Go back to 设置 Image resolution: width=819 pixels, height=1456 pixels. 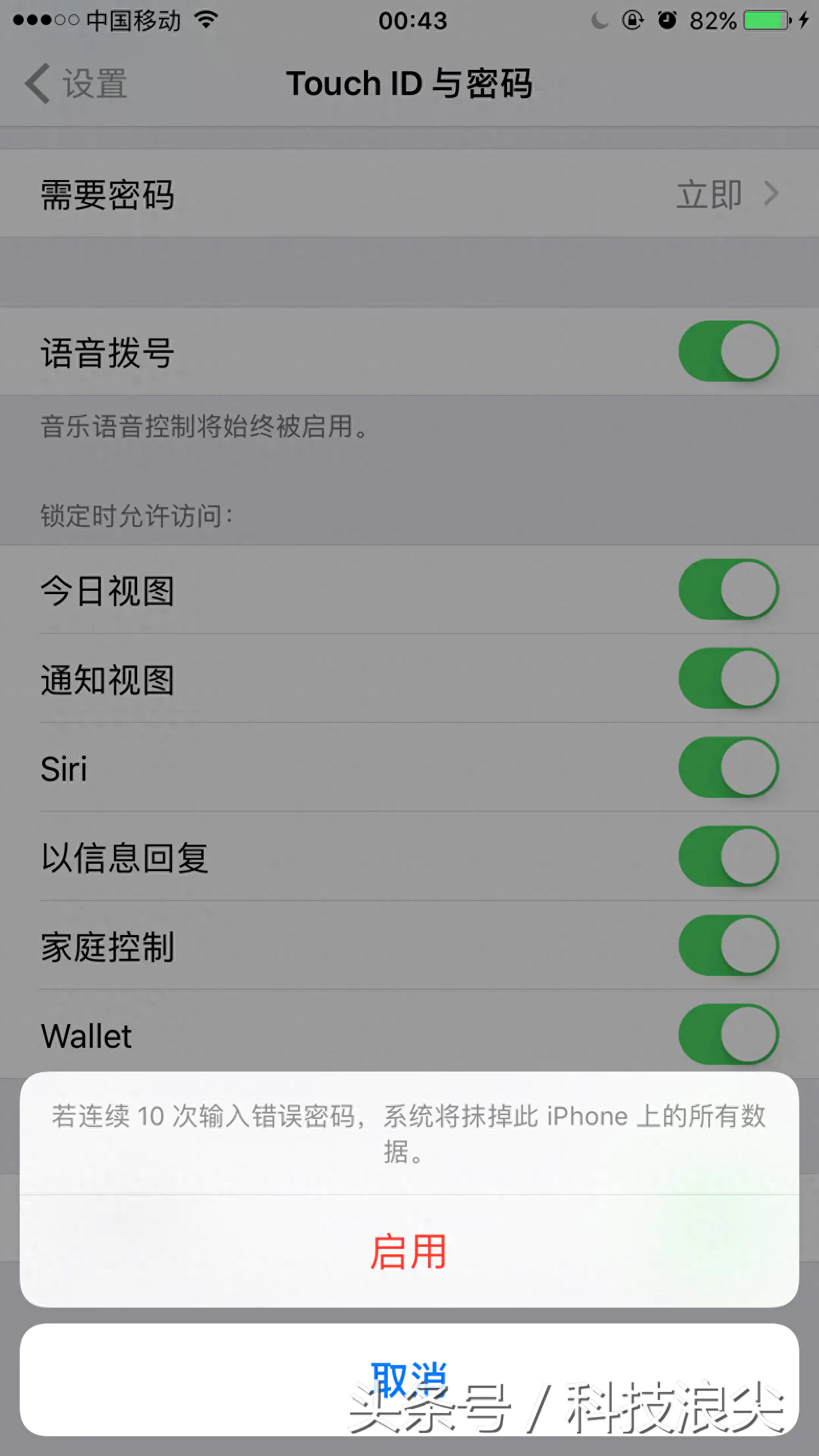(x=76, y=84)
